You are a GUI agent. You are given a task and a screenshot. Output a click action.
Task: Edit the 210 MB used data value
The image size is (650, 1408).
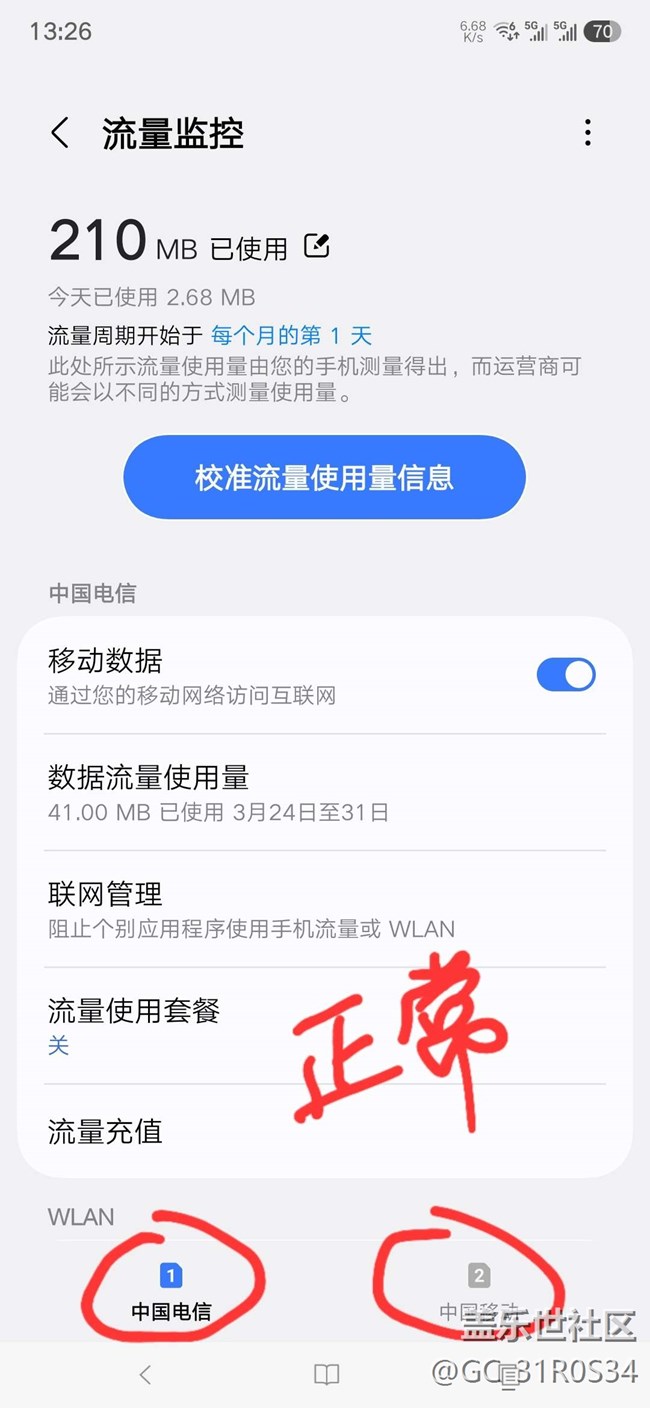(317, 246)
